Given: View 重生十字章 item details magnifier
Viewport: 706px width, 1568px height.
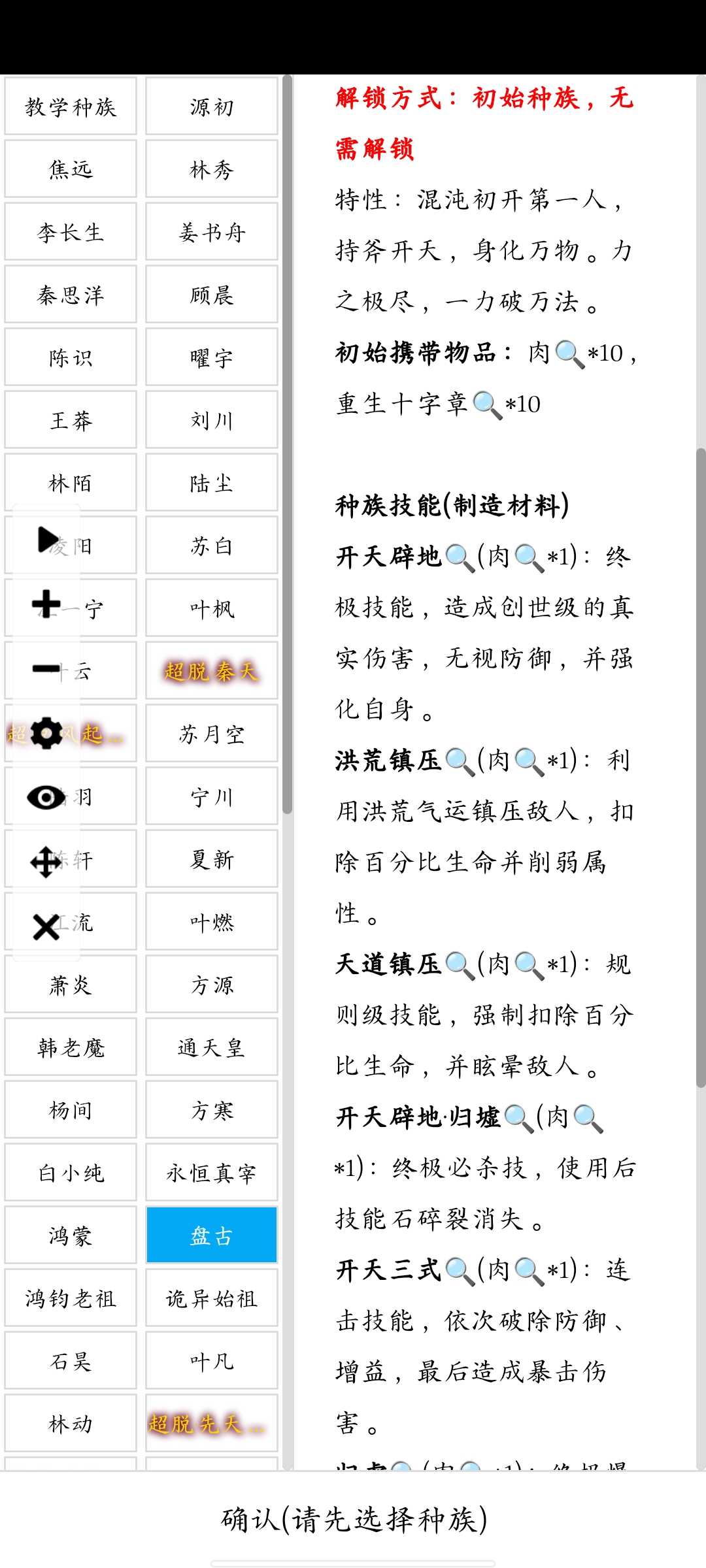Looking at the screenshot, I should point(487,405).
